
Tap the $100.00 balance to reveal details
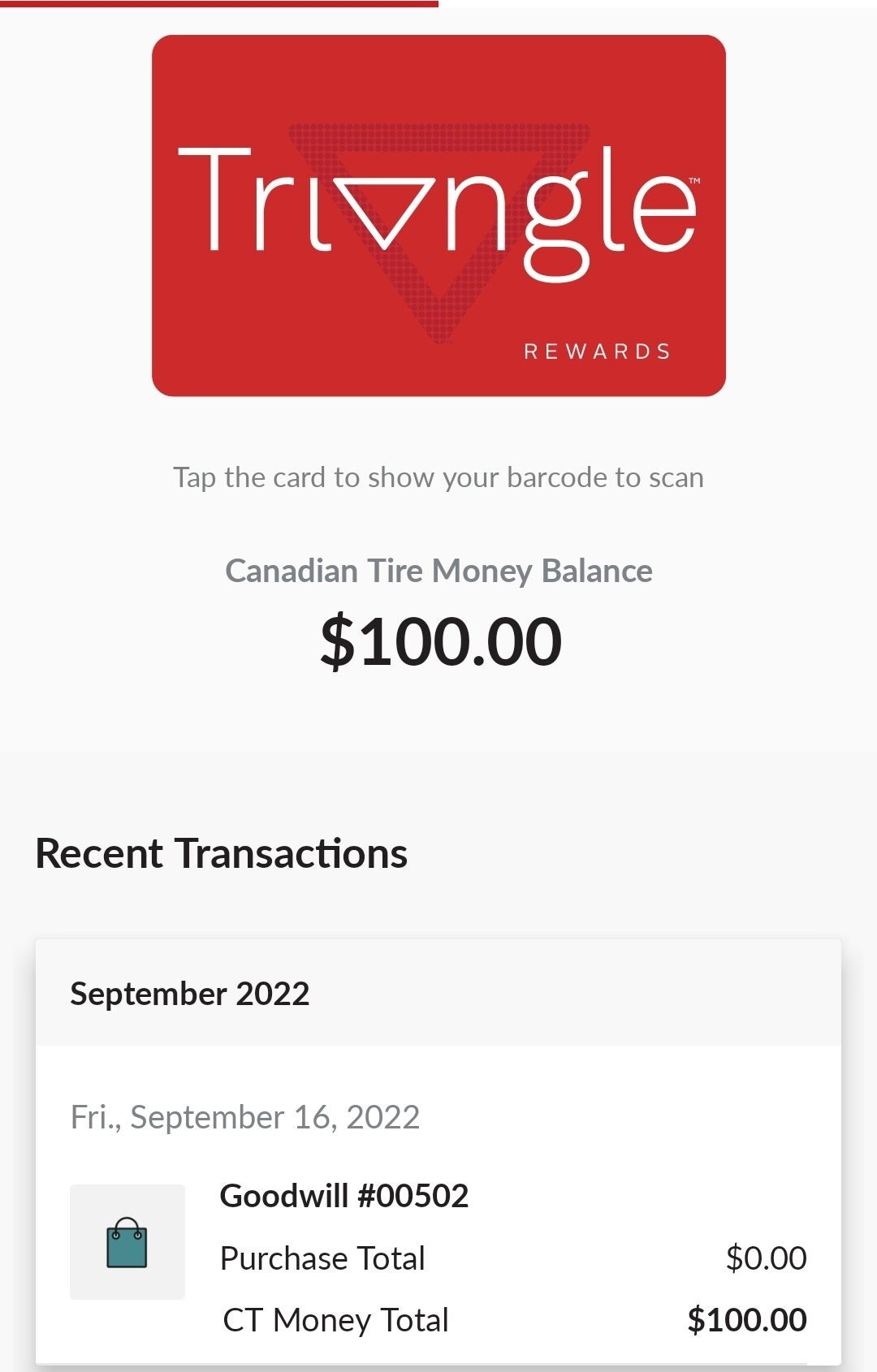click(x=441, y=641)
